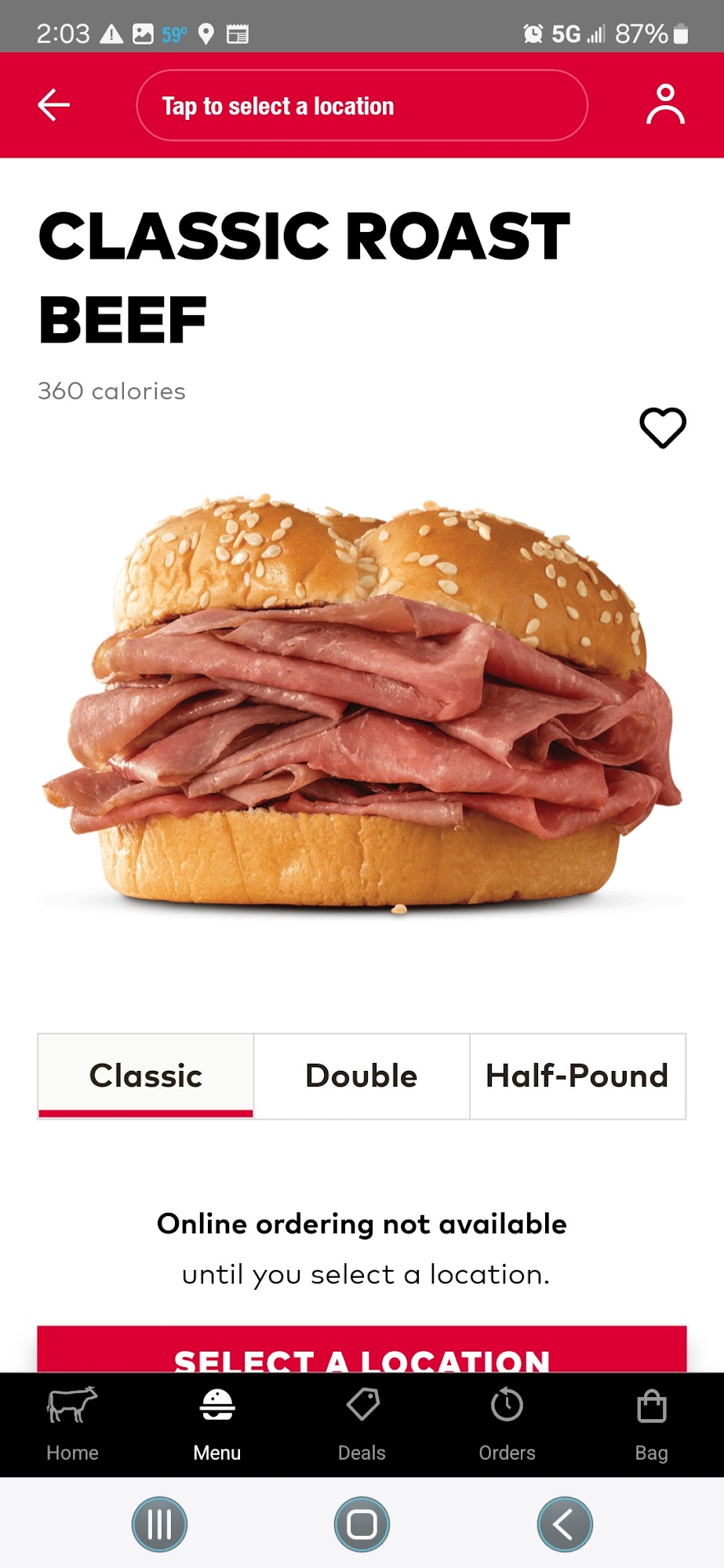Switch to the Double tab
Image resolution: width=724 pixels, height=1568 pixels.
pyautogui.click(x=361, y=1076)
